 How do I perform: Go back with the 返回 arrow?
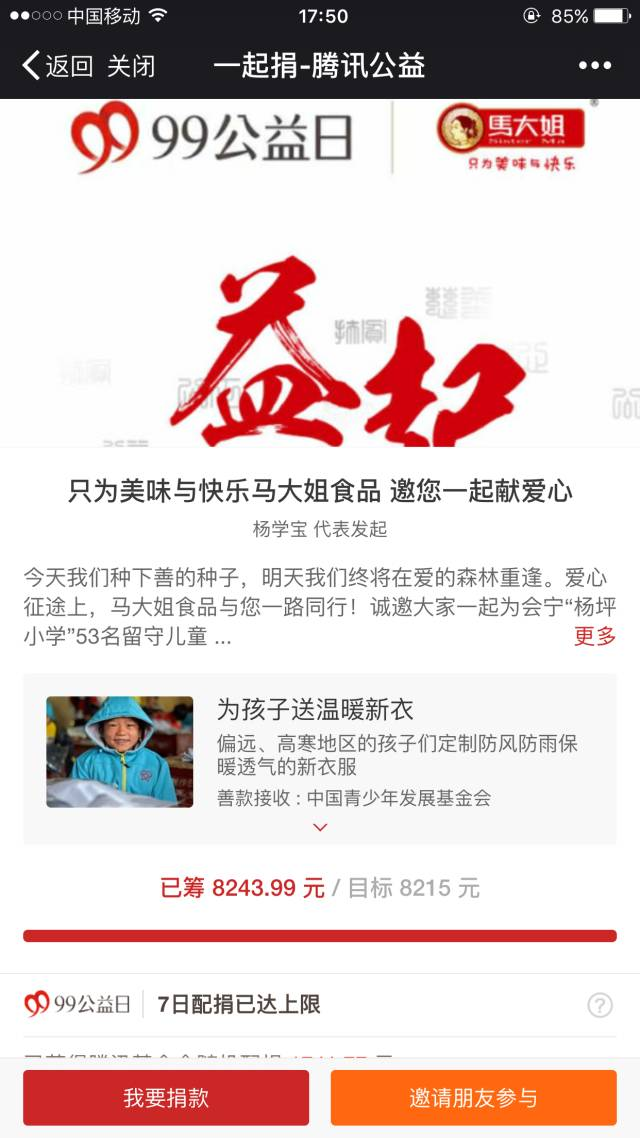pyautogui.click(x=56, y=66)
